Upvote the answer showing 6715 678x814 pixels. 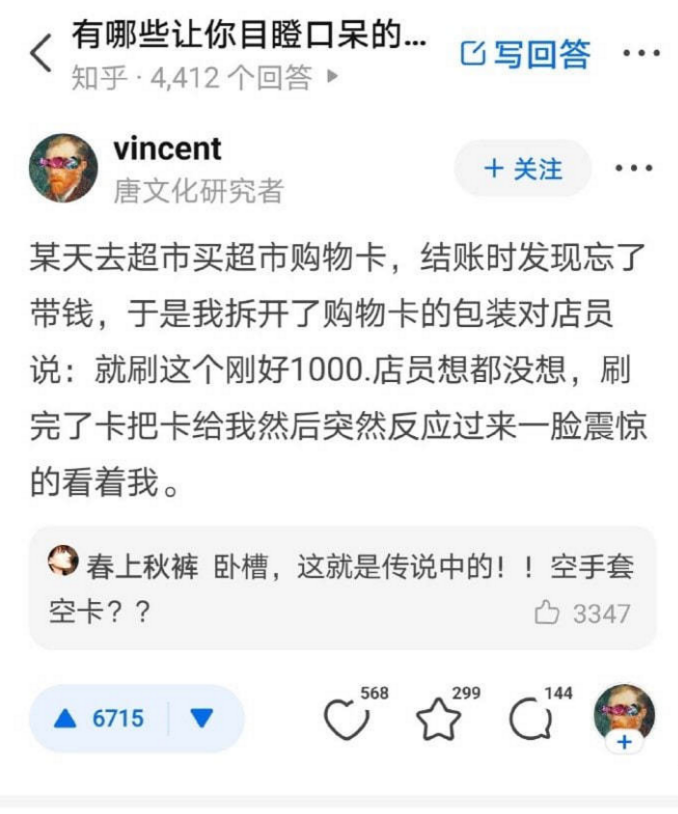100,718
